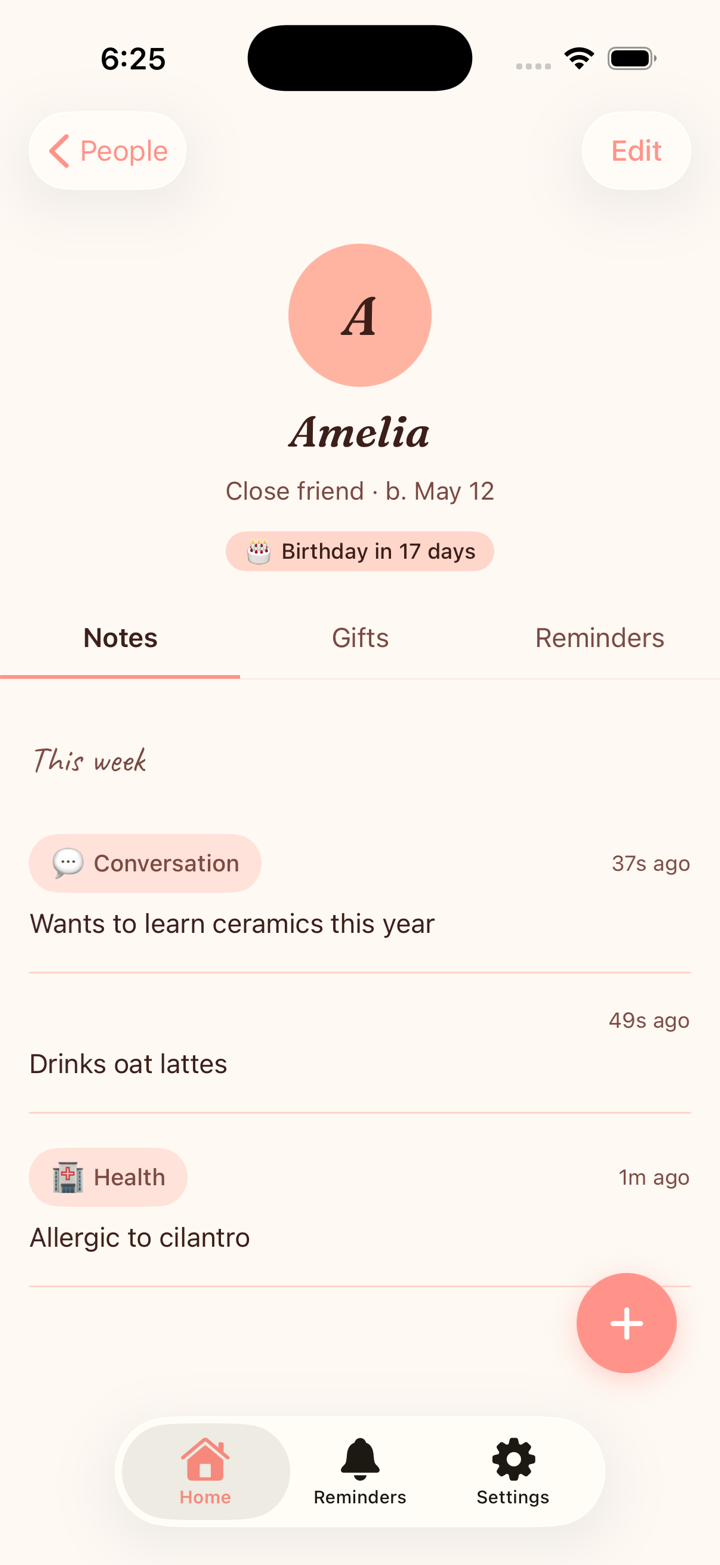720x1565 pixels.
Task: Tap the Conversation category tag
Action: (145, 862)
